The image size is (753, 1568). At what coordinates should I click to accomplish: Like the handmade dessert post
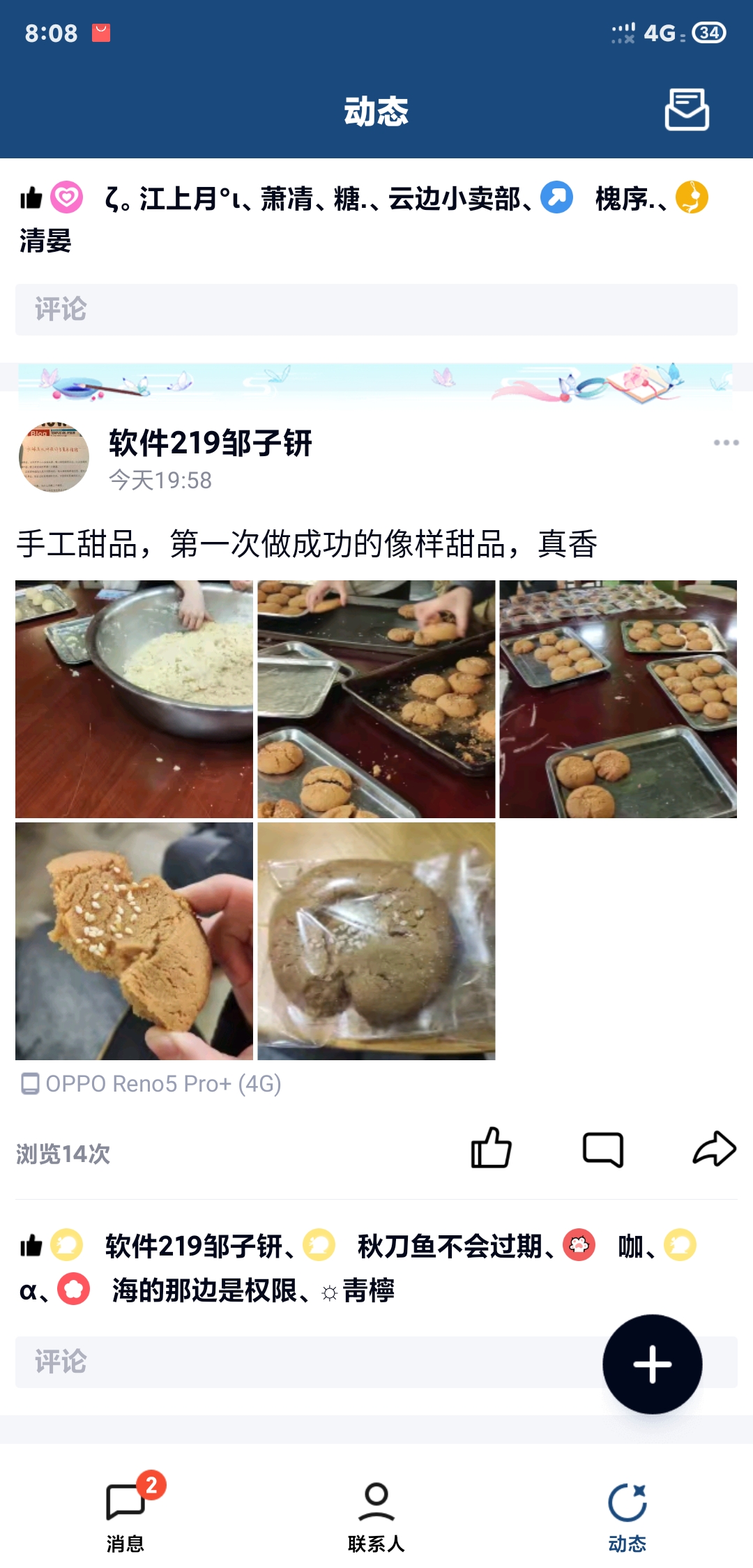point(491,1149)
